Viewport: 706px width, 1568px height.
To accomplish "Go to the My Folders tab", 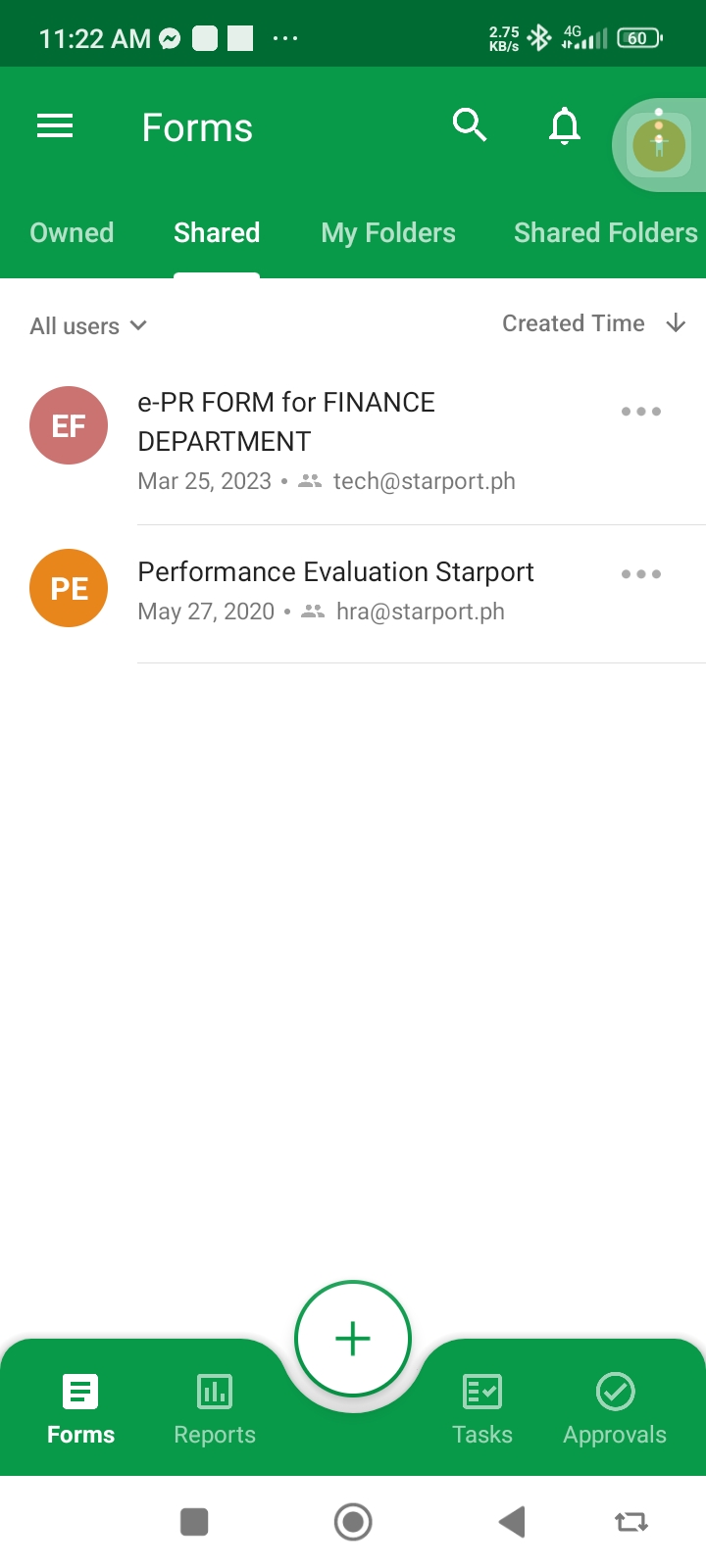I will click(x=388, y=233).
